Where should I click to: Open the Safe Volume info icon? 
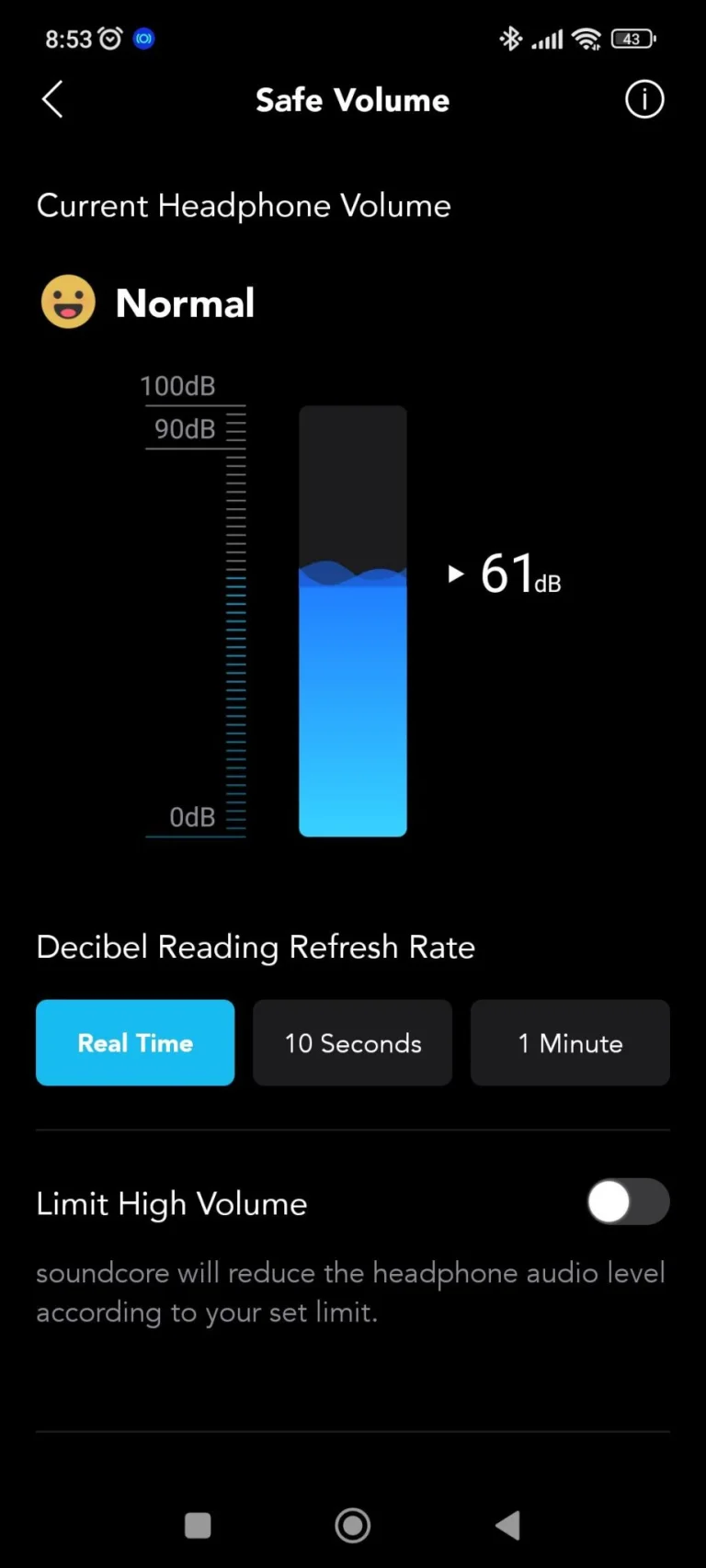coord(644,99)
